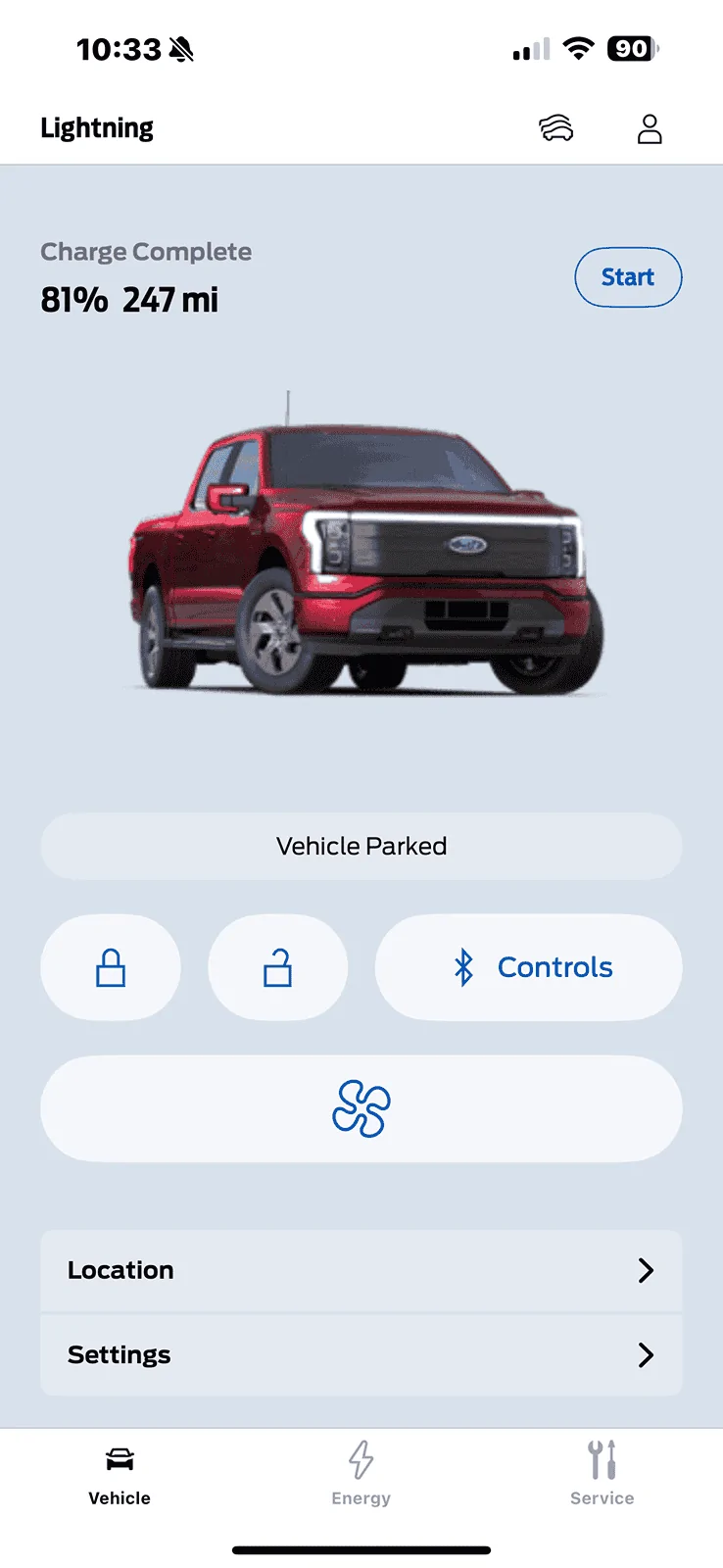723x1568 pixels.
Task: Open Bluetooth Controls
Action: tap(529, 967)
